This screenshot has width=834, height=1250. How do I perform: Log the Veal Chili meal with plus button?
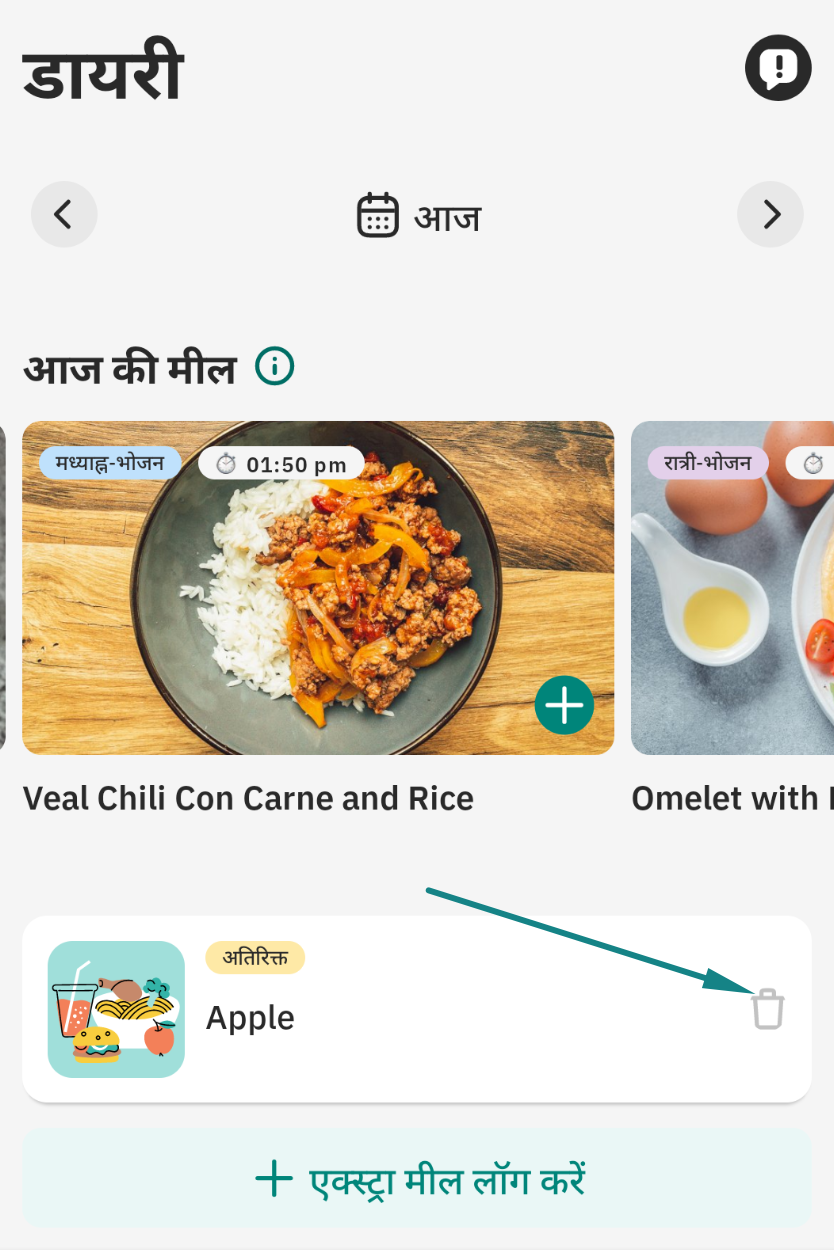[564, 705]
